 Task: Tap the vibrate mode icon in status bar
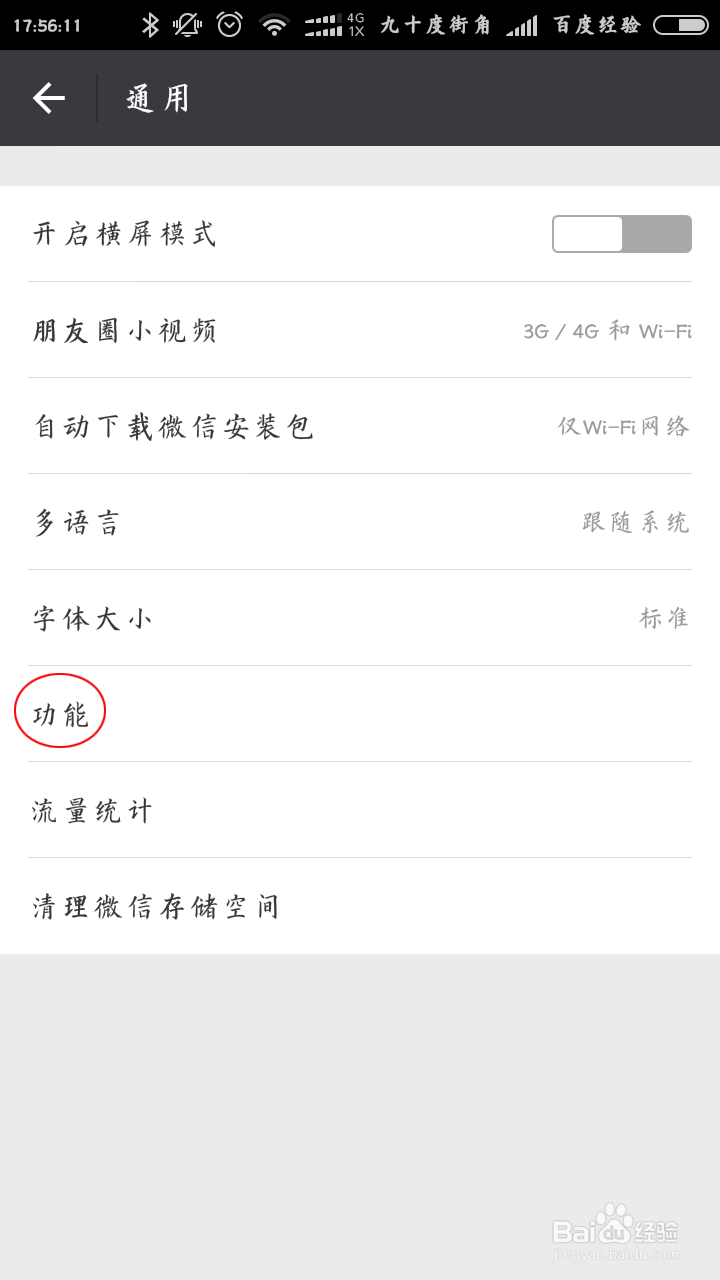click(185, 22)
